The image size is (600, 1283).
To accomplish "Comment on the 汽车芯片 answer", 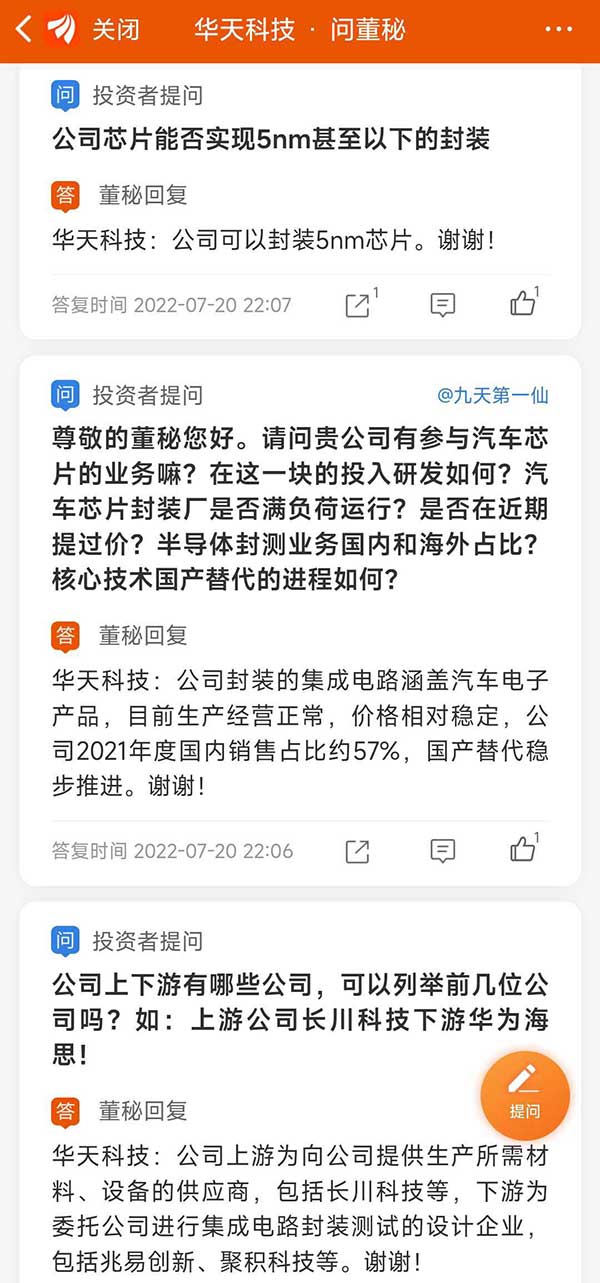I will (443, 851).
